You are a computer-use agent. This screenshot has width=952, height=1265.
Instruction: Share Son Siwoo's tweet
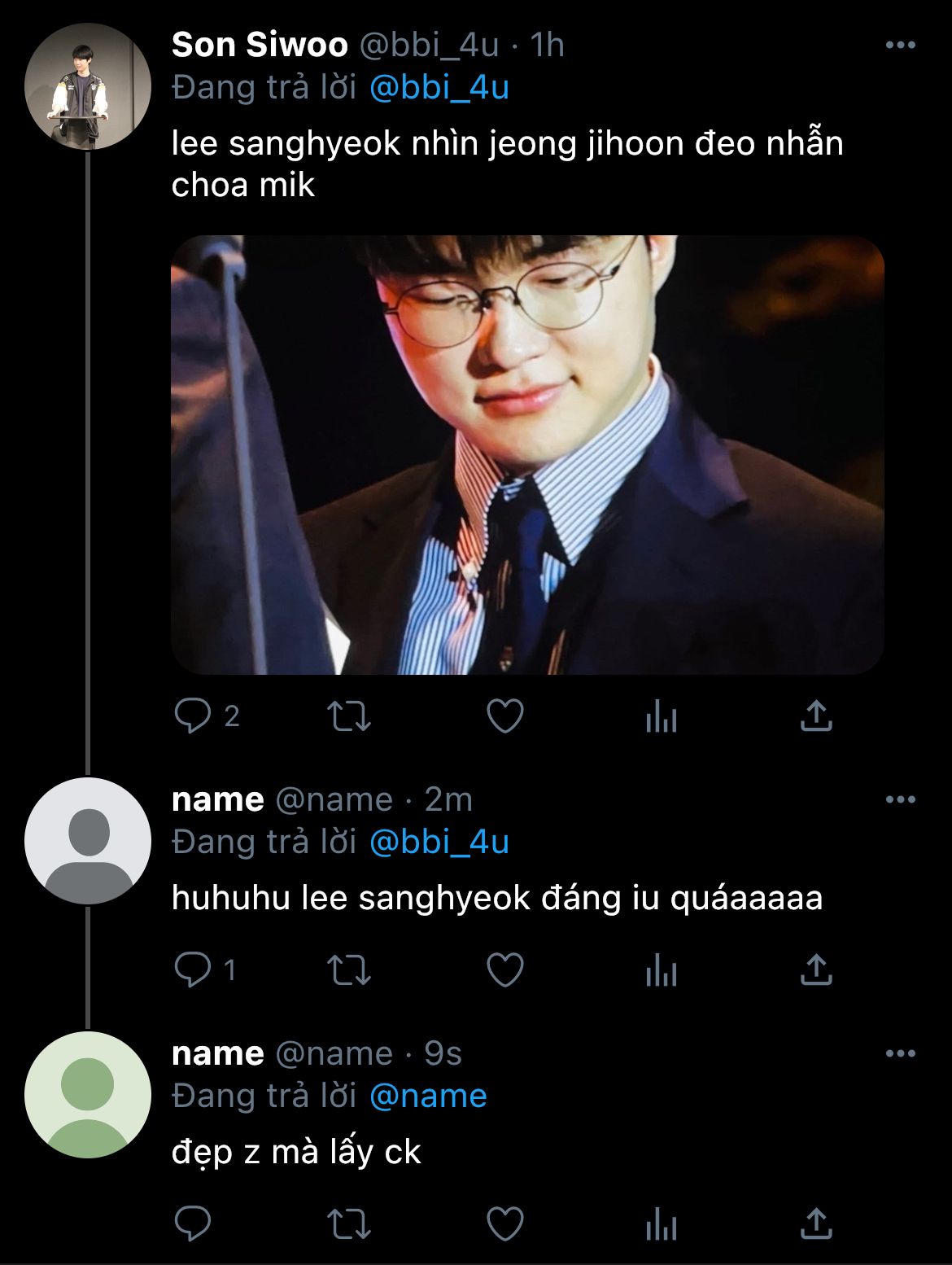[x=815, y=716]
